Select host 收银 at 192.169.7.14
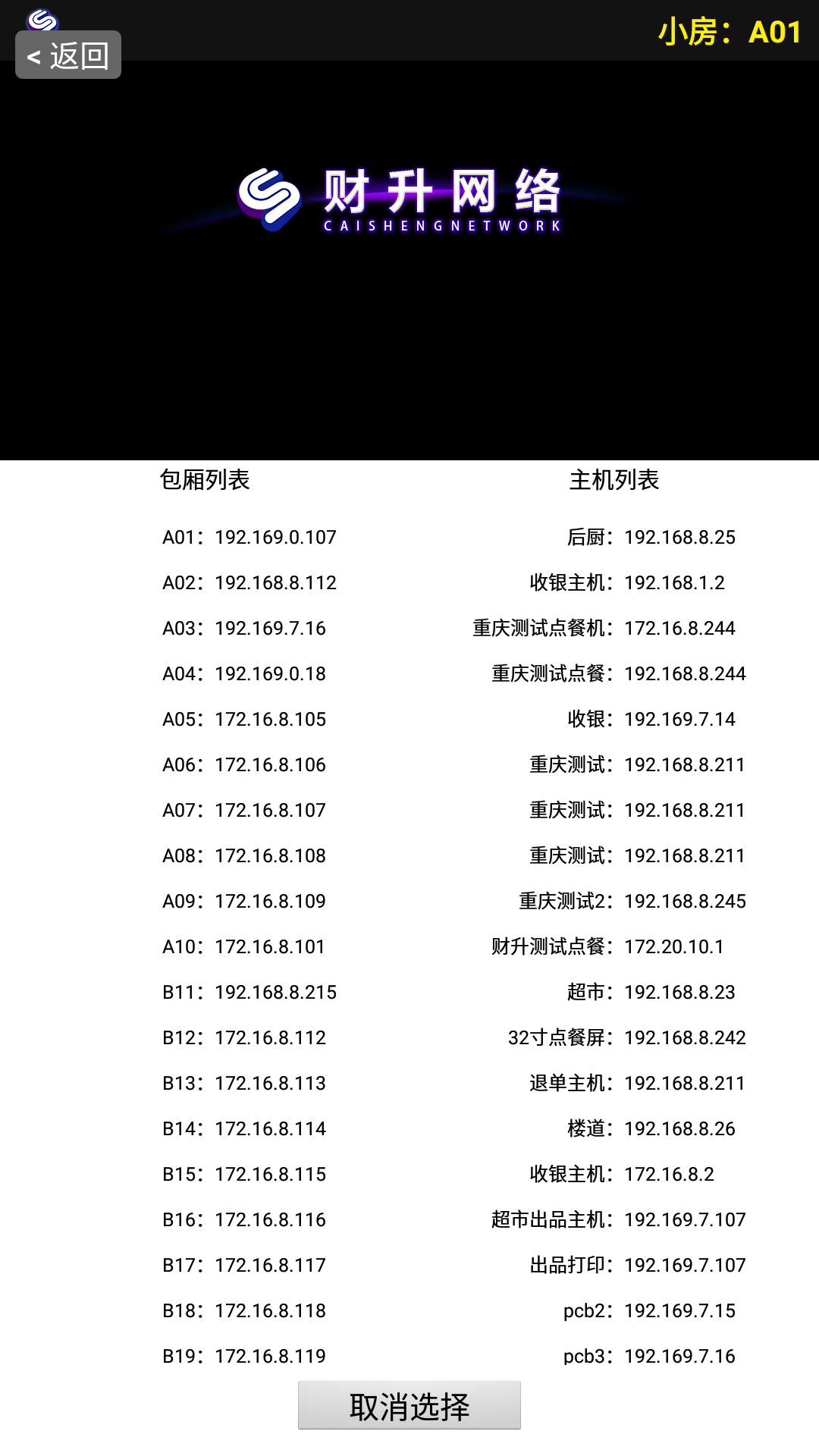This screenshot has width=819, height=1456. pyautogui.click(x=651, y=719)
